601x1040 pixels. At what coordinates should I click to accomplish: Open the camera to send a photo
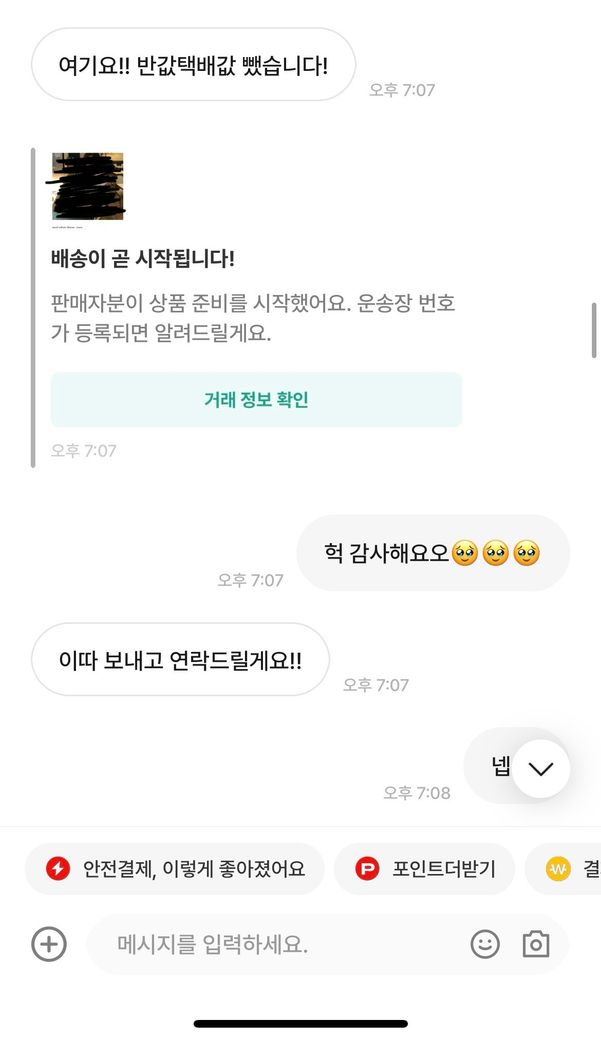(x=536, y=944)
